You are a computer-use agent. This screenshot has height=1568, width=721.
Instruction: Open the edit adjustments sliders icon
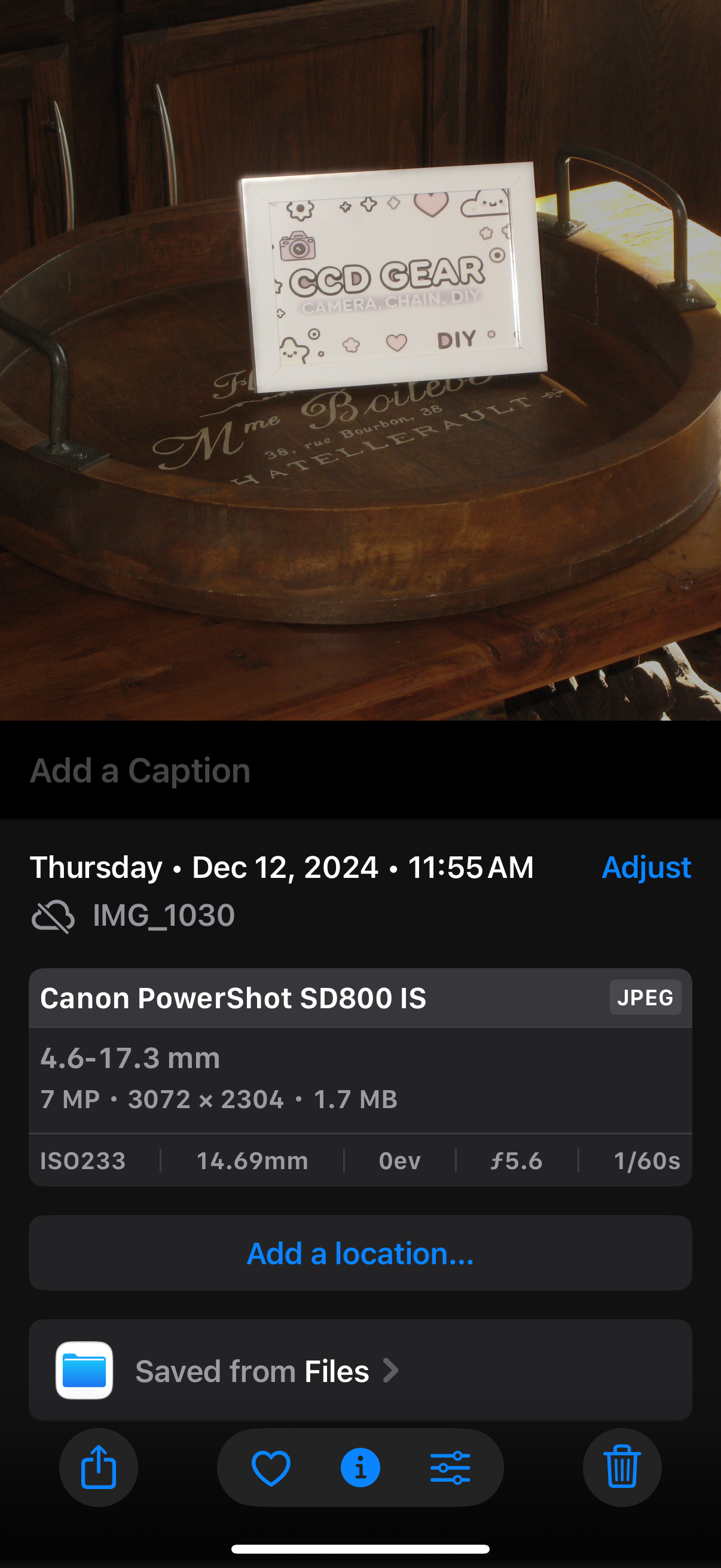pos(450,1468)
